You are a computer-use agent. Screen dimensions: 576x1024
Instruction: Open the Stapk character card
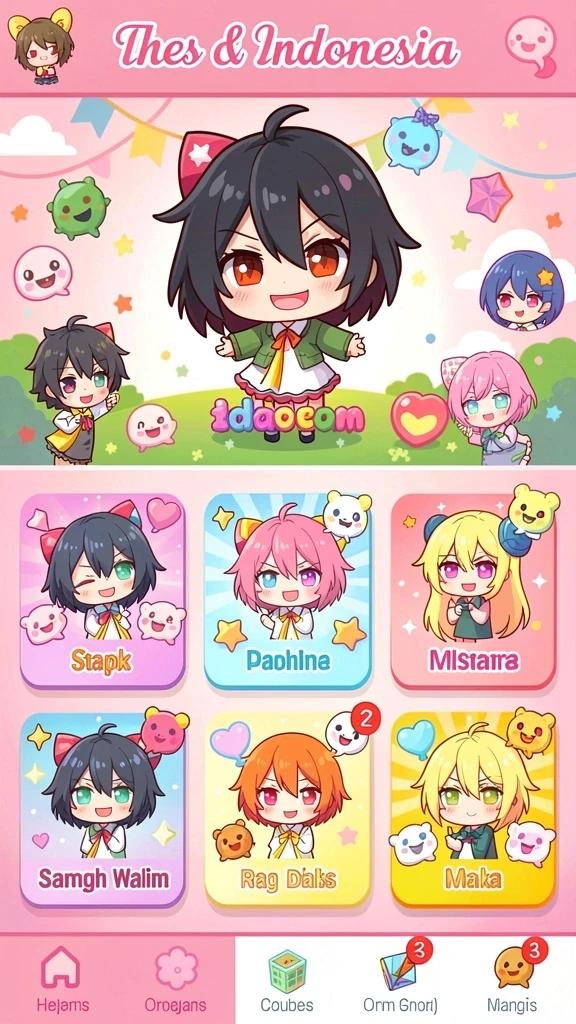coord(103,591)
